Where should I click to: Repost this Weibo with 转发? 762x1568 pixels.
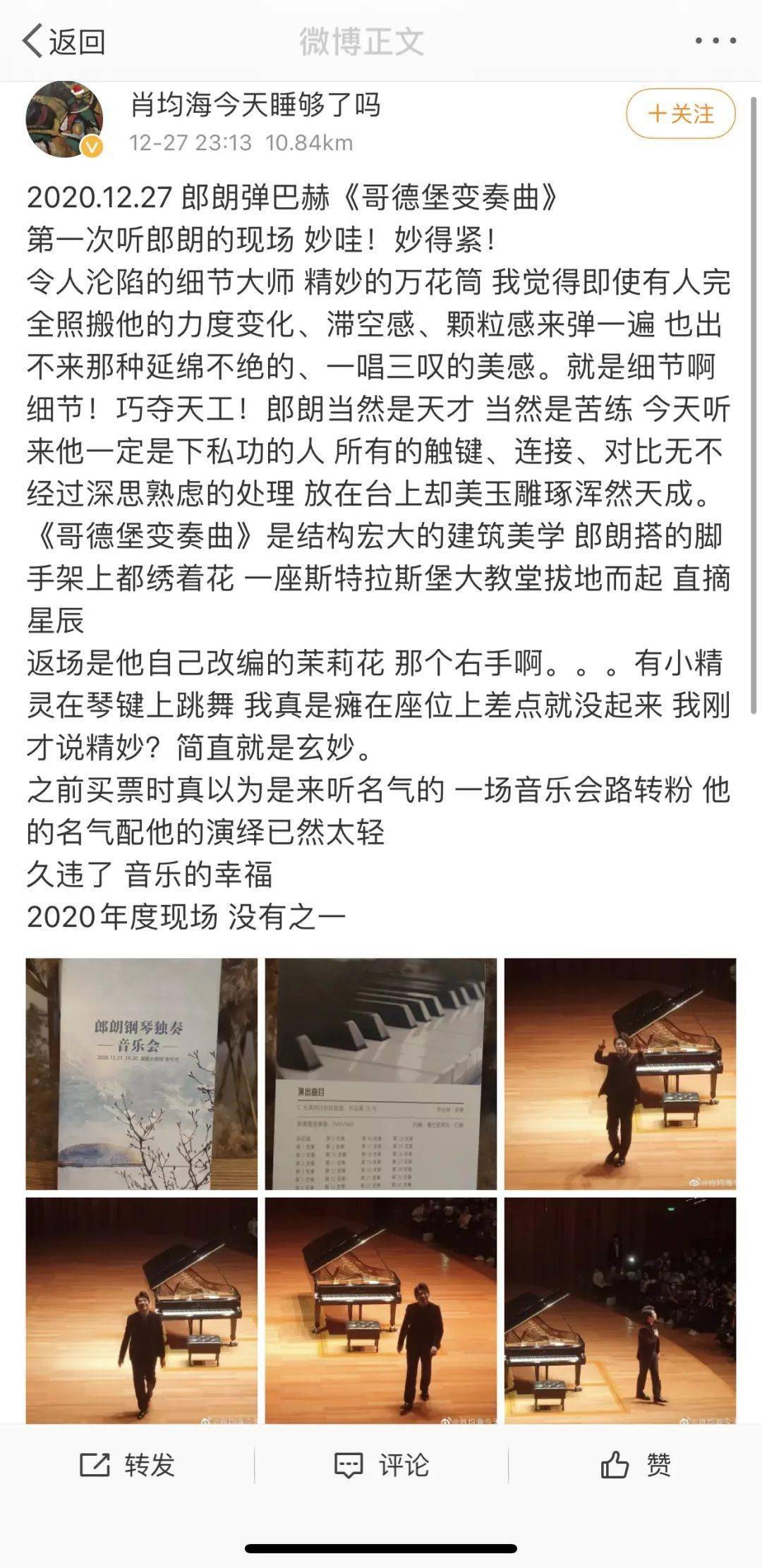tap(127, 1465)
